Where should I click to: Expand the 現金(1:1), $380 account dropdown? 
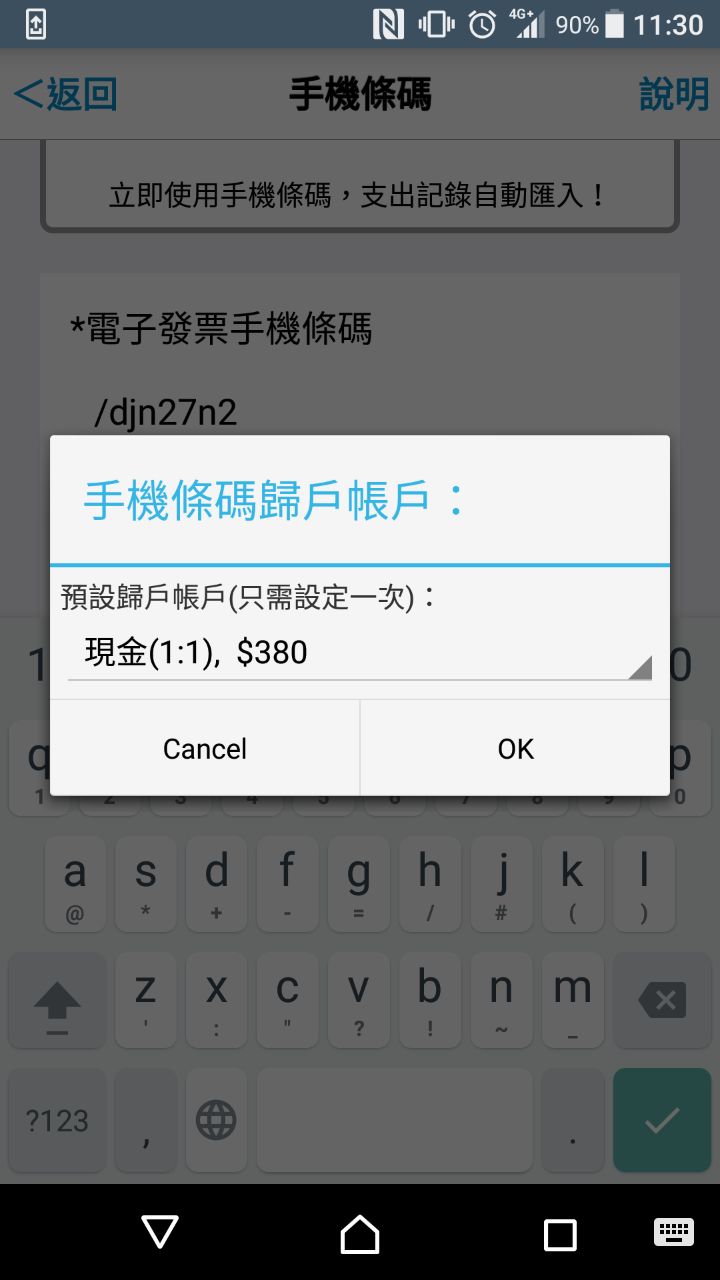360,654
